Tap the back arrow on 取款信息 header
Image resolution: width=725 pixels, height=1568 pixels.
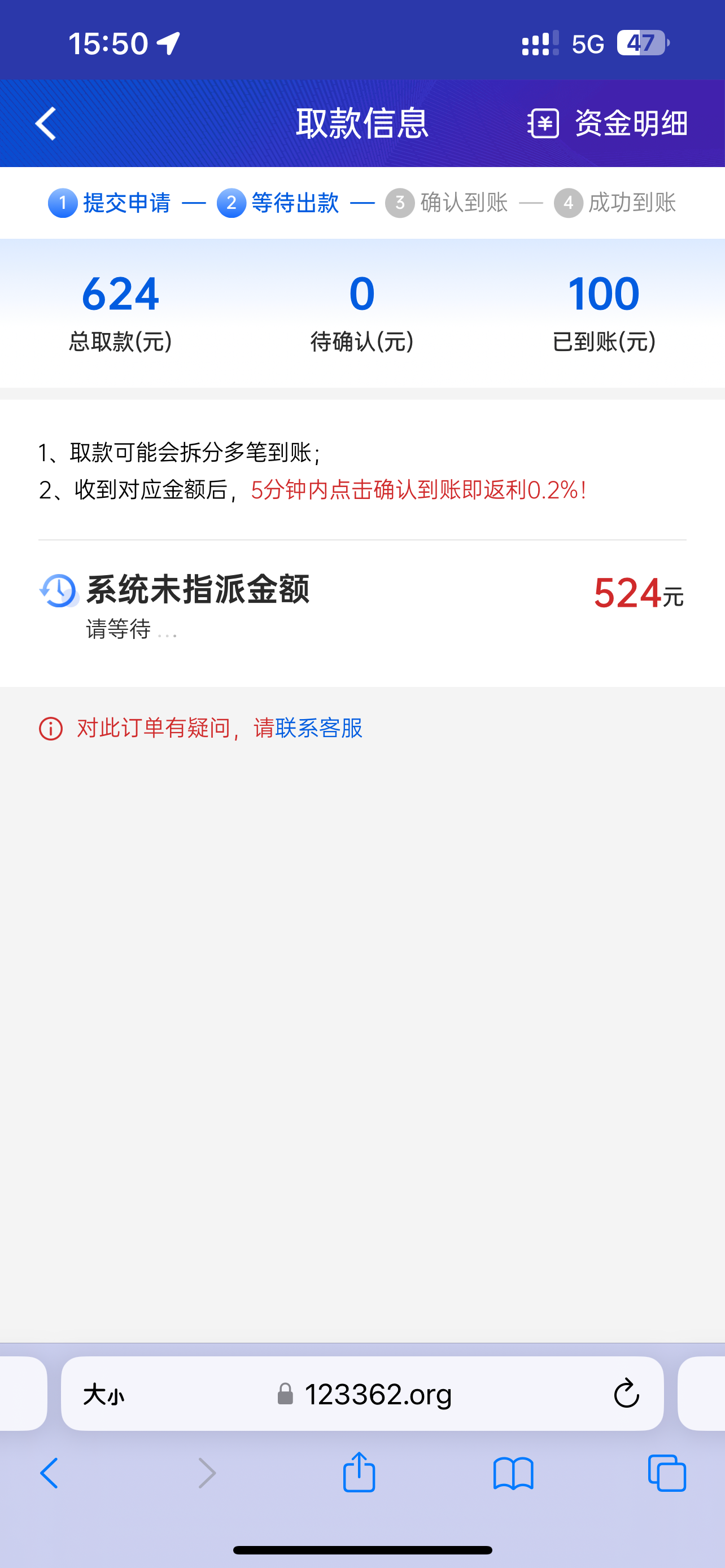click(x=45, y=122)
